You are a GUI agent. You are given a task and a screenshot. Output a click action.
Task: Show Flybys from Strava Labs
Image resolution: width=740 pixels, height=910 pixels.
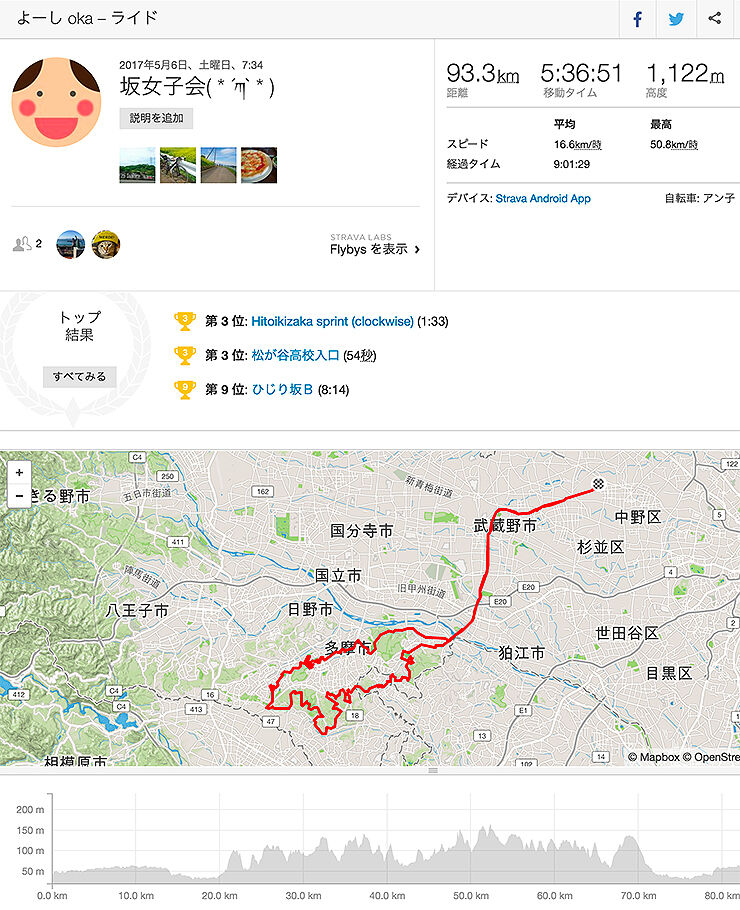point(375,249)
